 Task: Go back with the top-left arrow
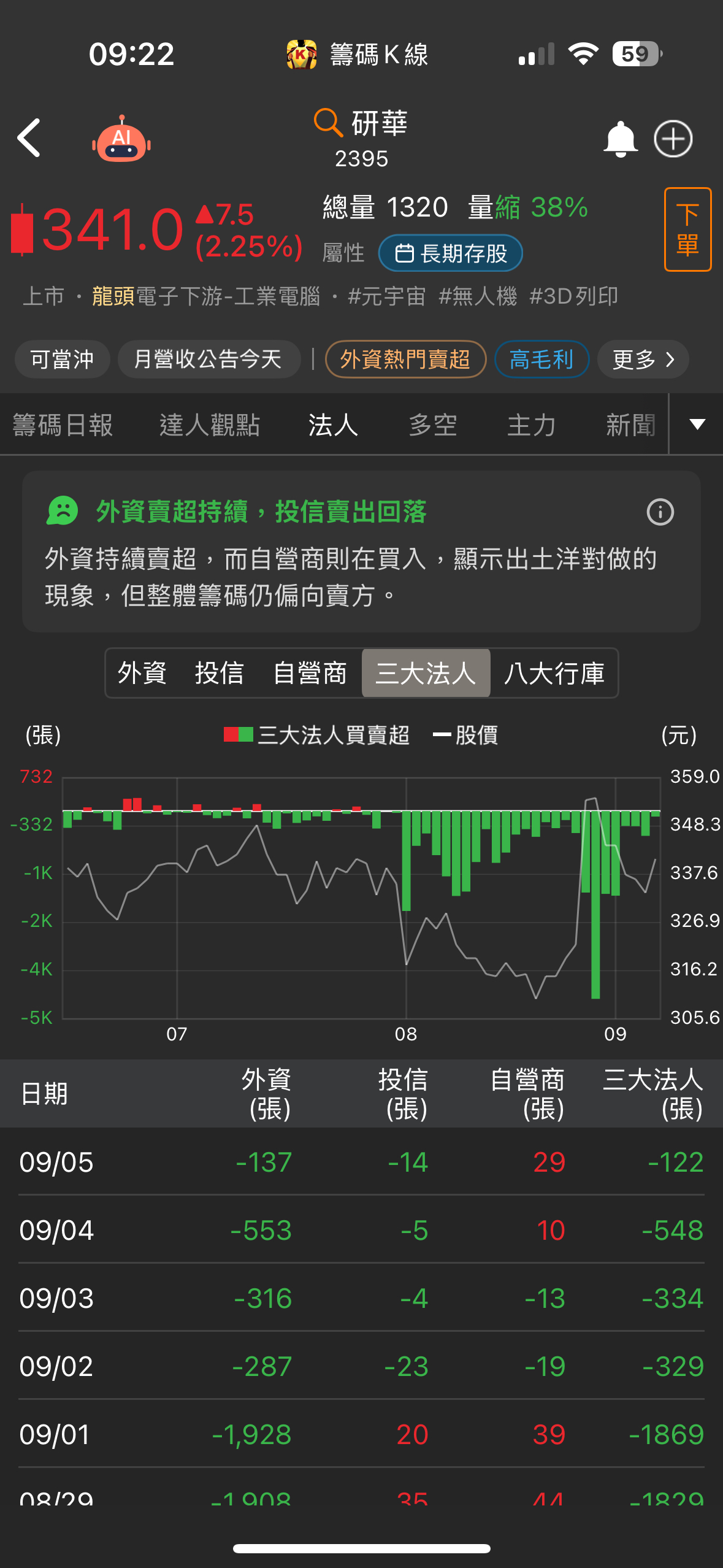click(29, 138)
